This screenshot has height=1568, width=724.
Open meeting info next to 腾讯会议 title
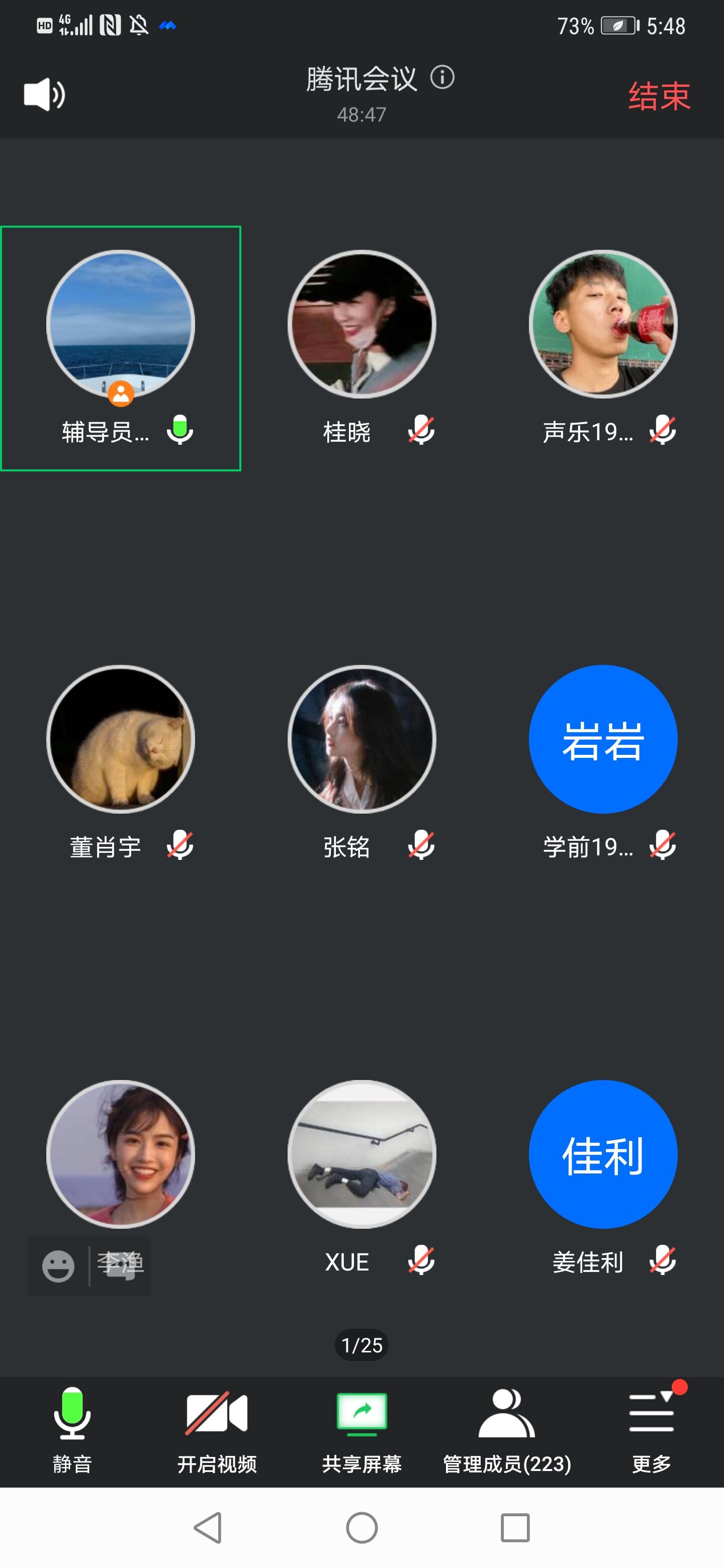[442, 78]
